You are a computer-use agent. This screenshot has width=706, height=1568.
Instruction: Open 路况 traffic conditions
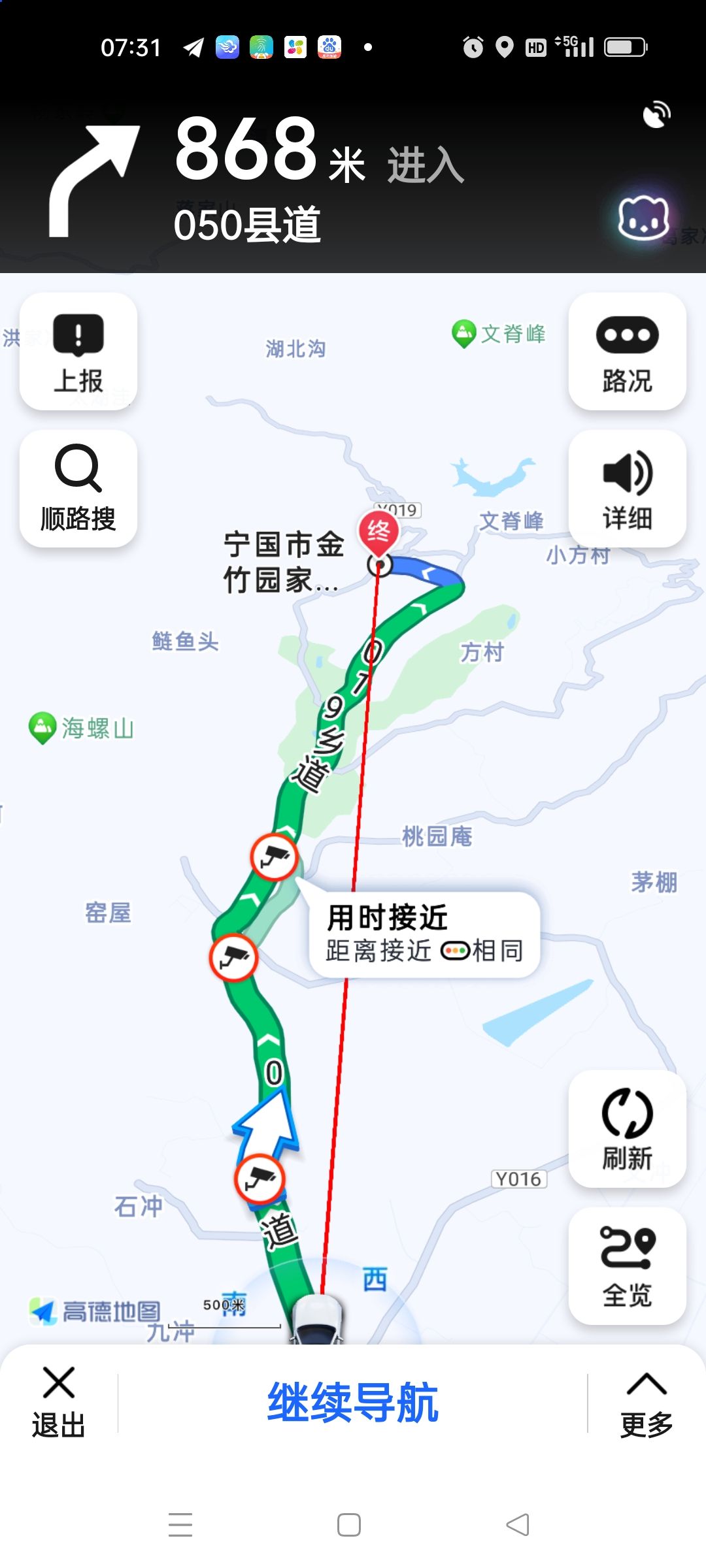[627, 352]
